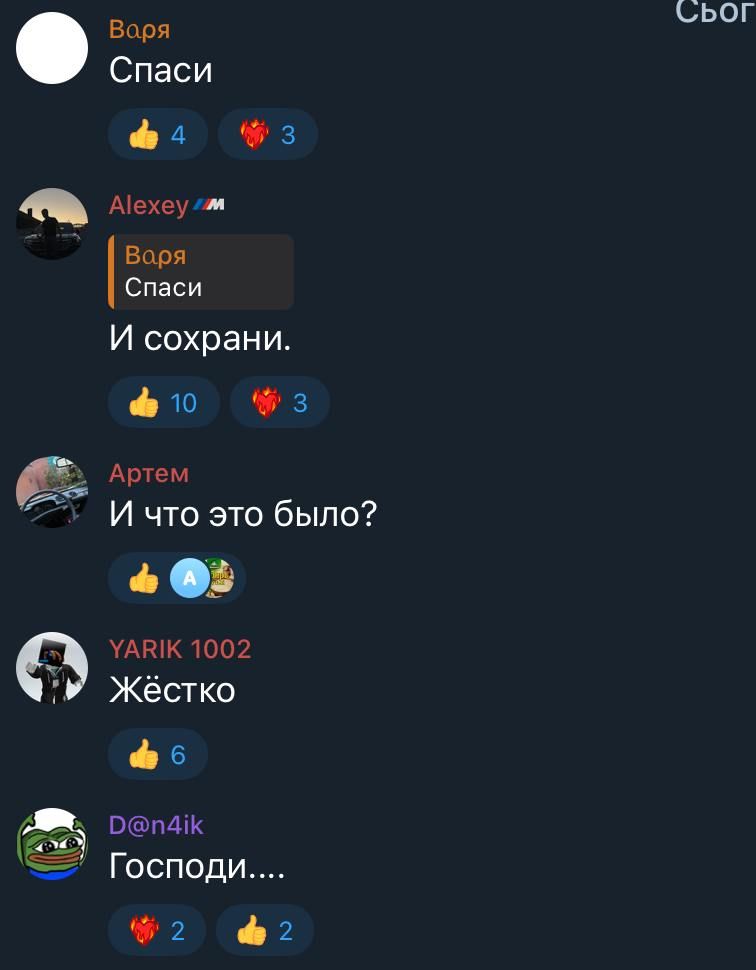The height and width of the screenshot is (970, 756).
Task: Jump to the quoted Варя message in Alexey's reply
Action: tap(201, 272)
